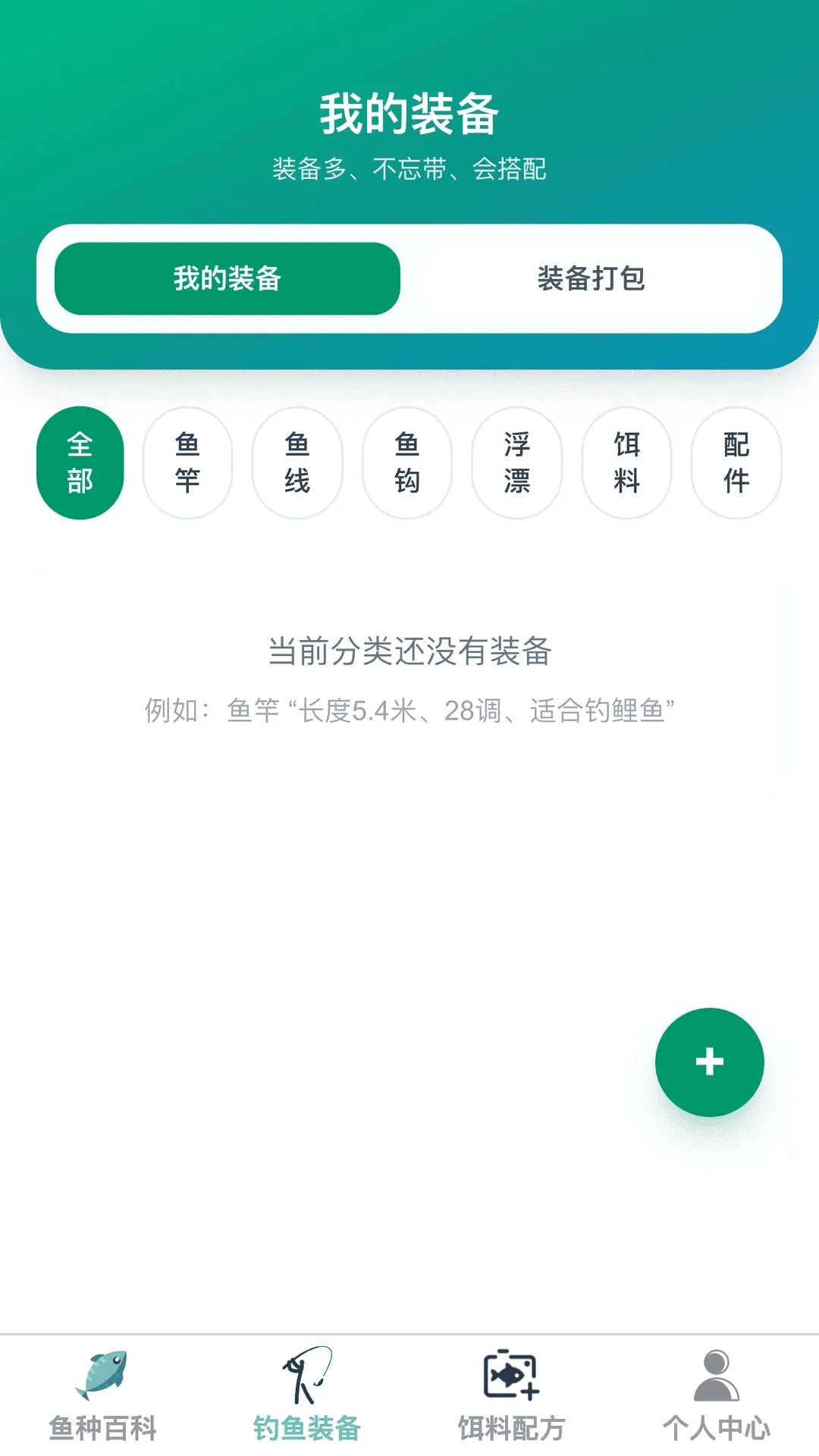Open 个人中心 profile tab
The width and height of the screenshot is (819, 1456).
click(x=717, y=1395)
